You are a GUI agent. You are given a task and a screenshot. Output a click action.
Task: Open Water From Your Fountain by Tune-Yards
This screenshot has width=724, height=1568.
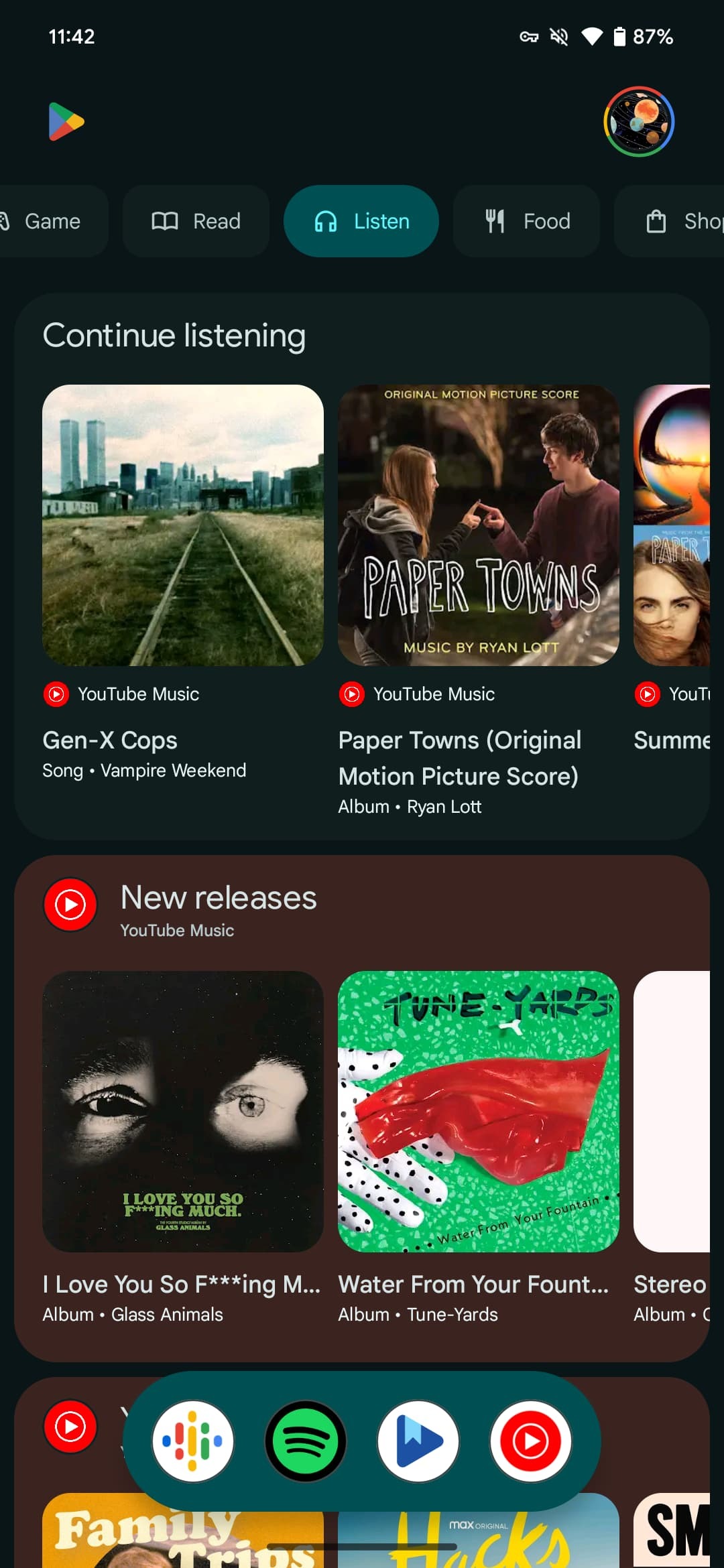coord(479,1147)
